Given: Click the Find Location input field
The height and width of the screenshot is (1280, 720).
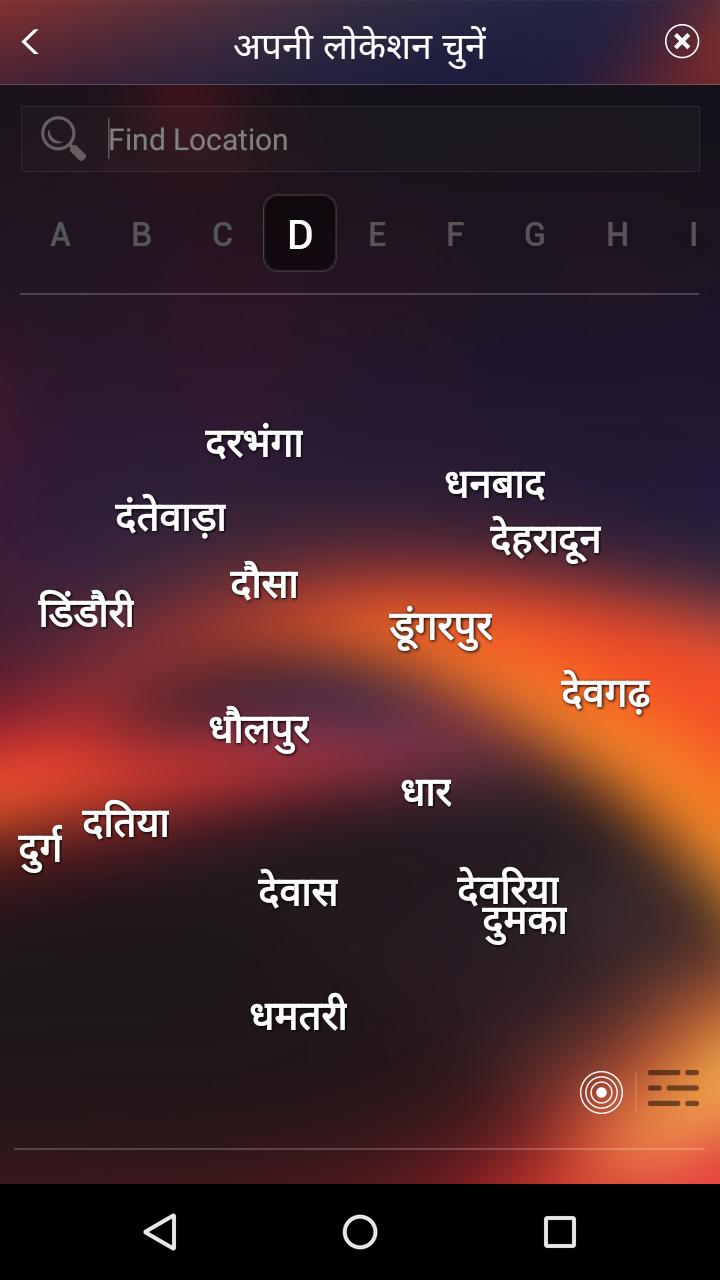Looking at the screenshot, I should click(300, 138).
